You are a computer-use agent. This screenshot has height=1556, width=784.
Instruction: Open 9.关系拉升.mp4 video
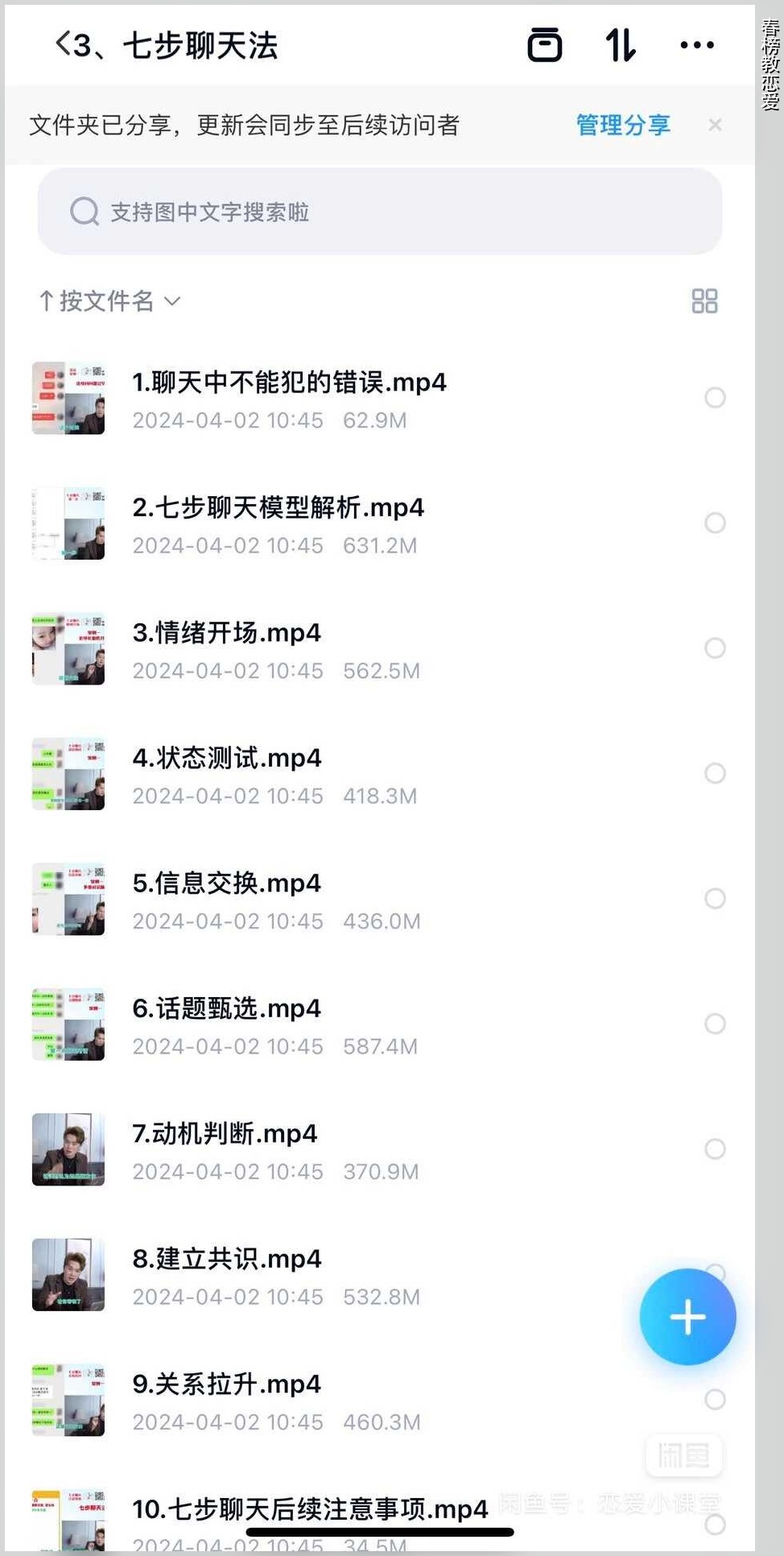(x=227, y=1384)
